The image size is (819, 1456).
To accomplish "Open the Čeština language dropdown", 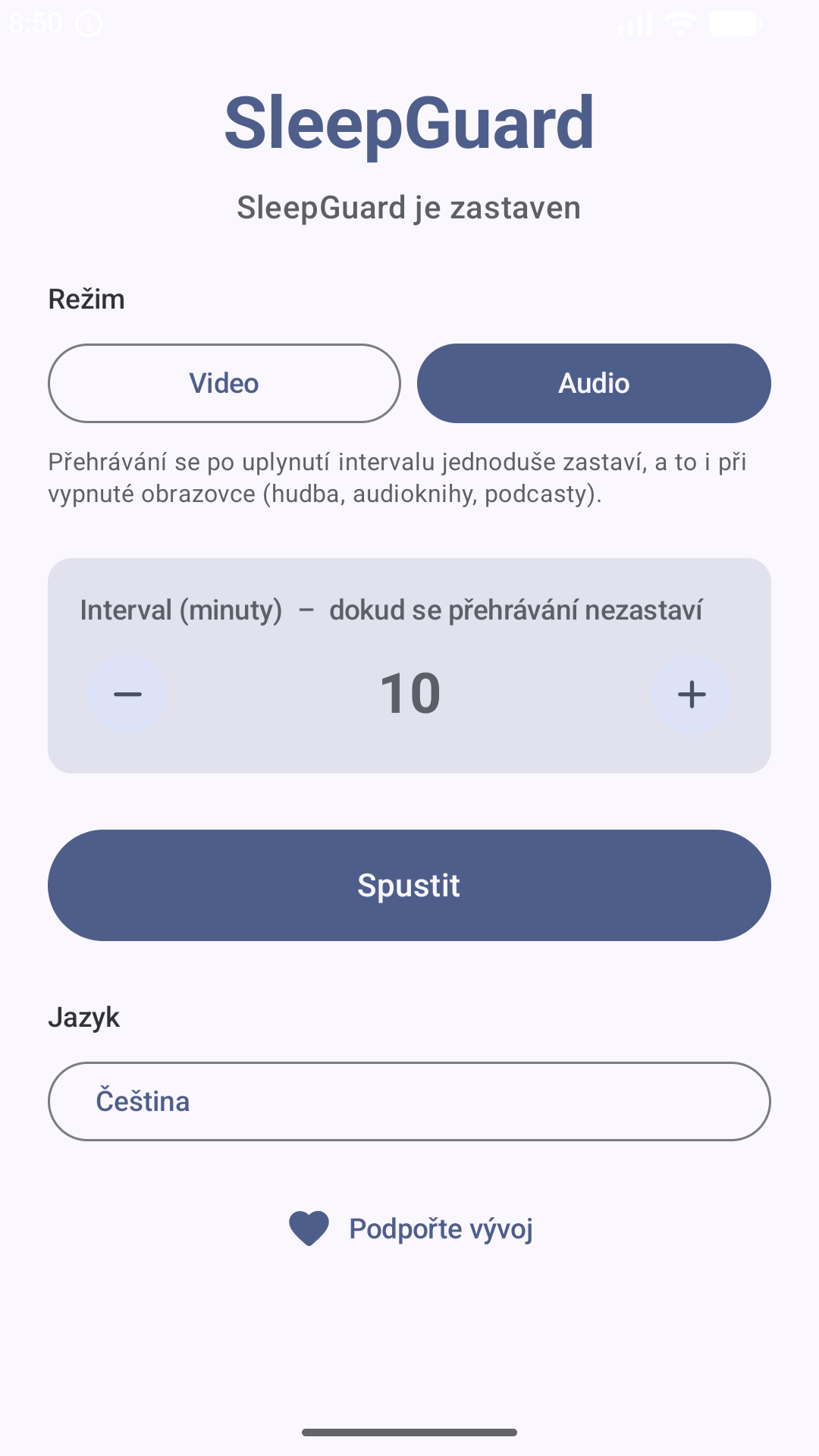I will 409,1101.
